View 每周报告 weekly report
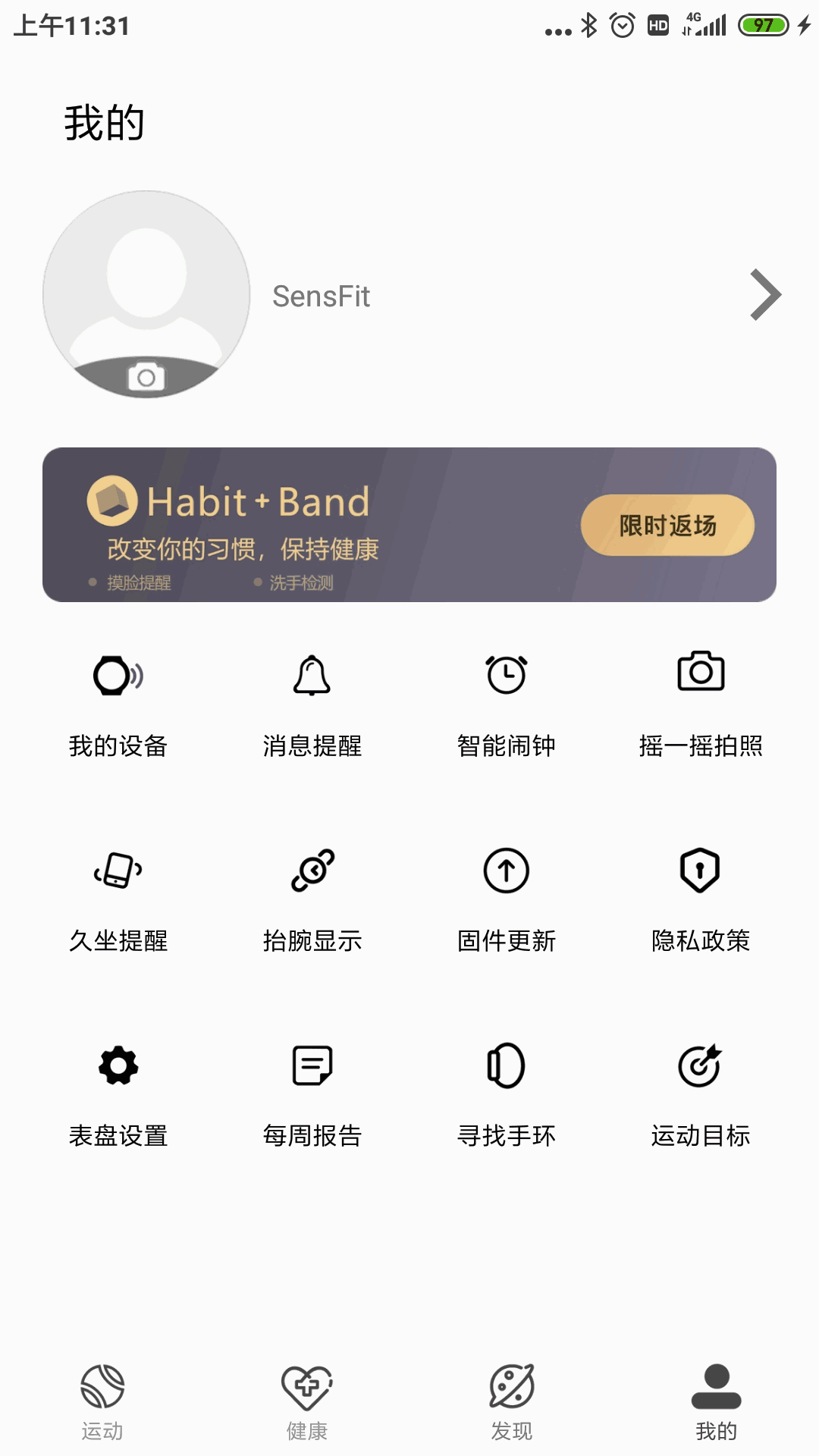Screen dimensions: 819x1456 coord(312,1094)
